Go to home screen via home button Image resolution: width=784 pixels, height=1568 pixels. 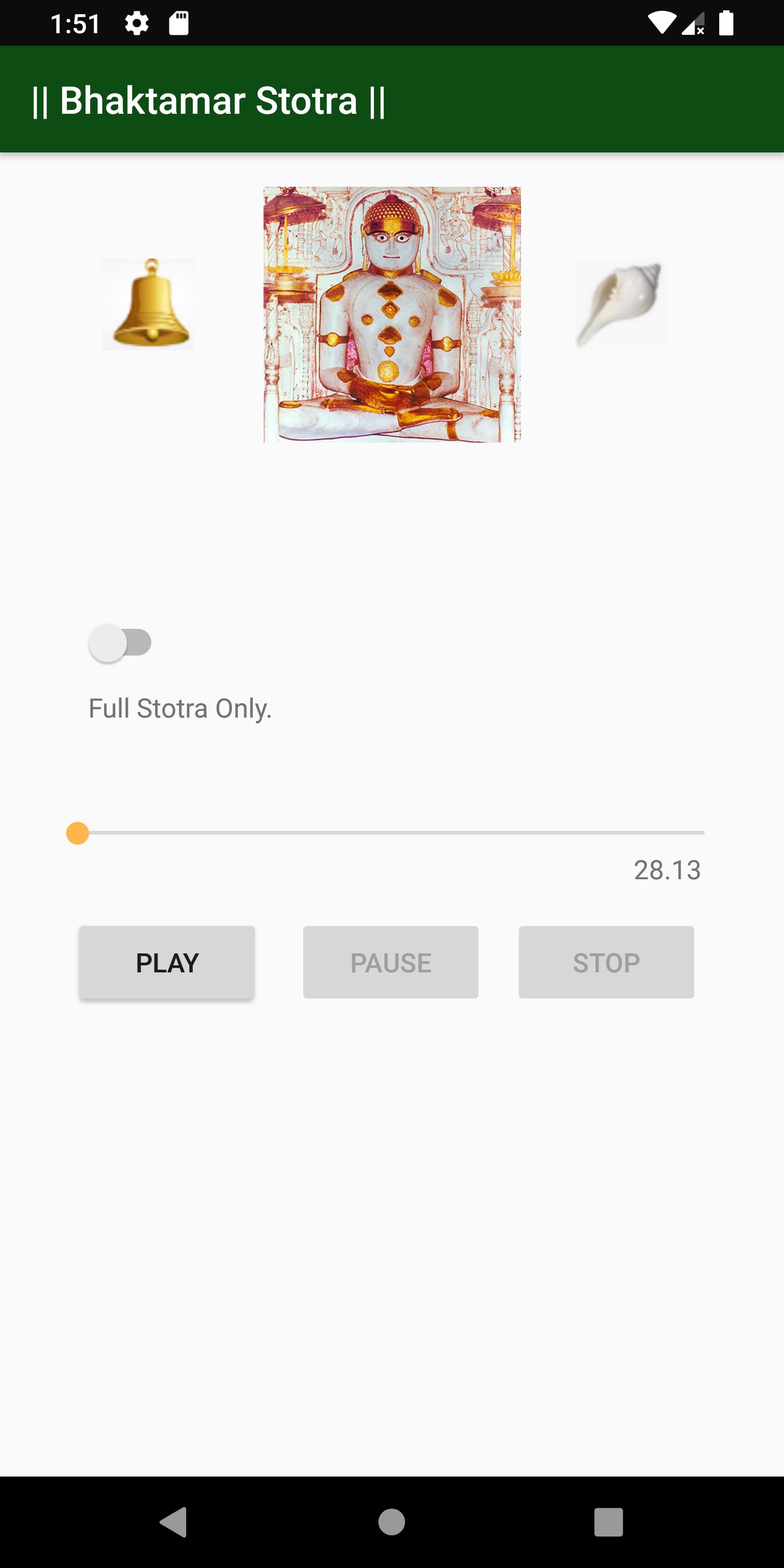tap(391, 1522)
